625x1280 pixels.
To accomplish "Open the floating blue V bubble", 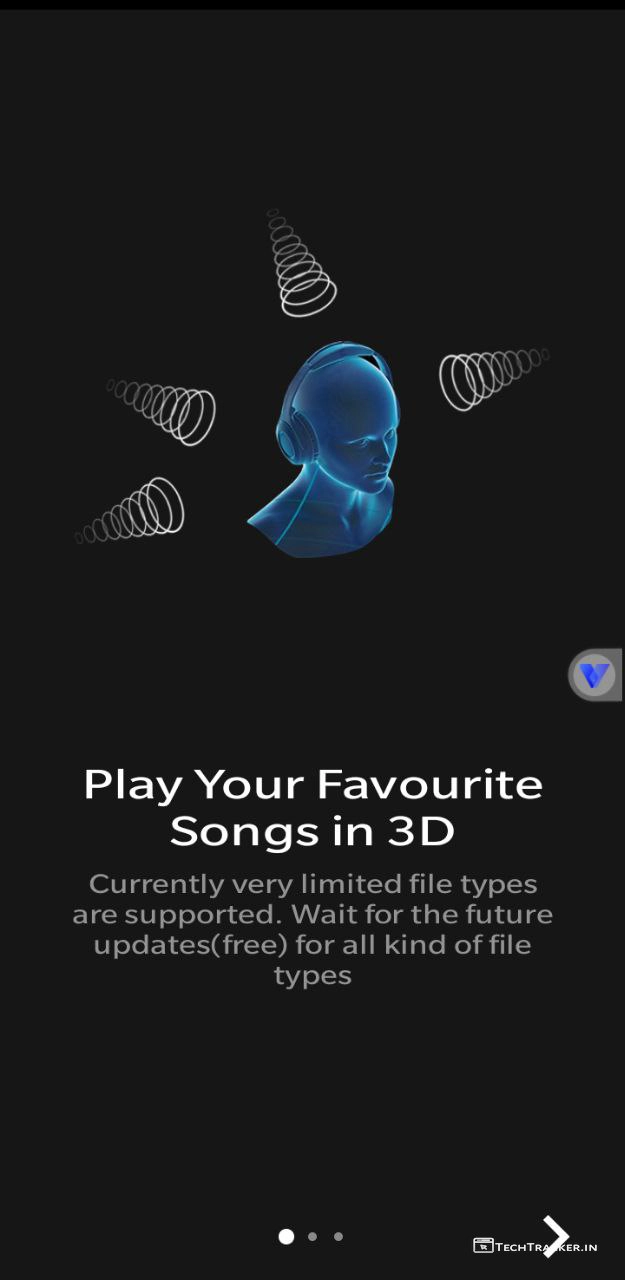I will pos(595,675).
